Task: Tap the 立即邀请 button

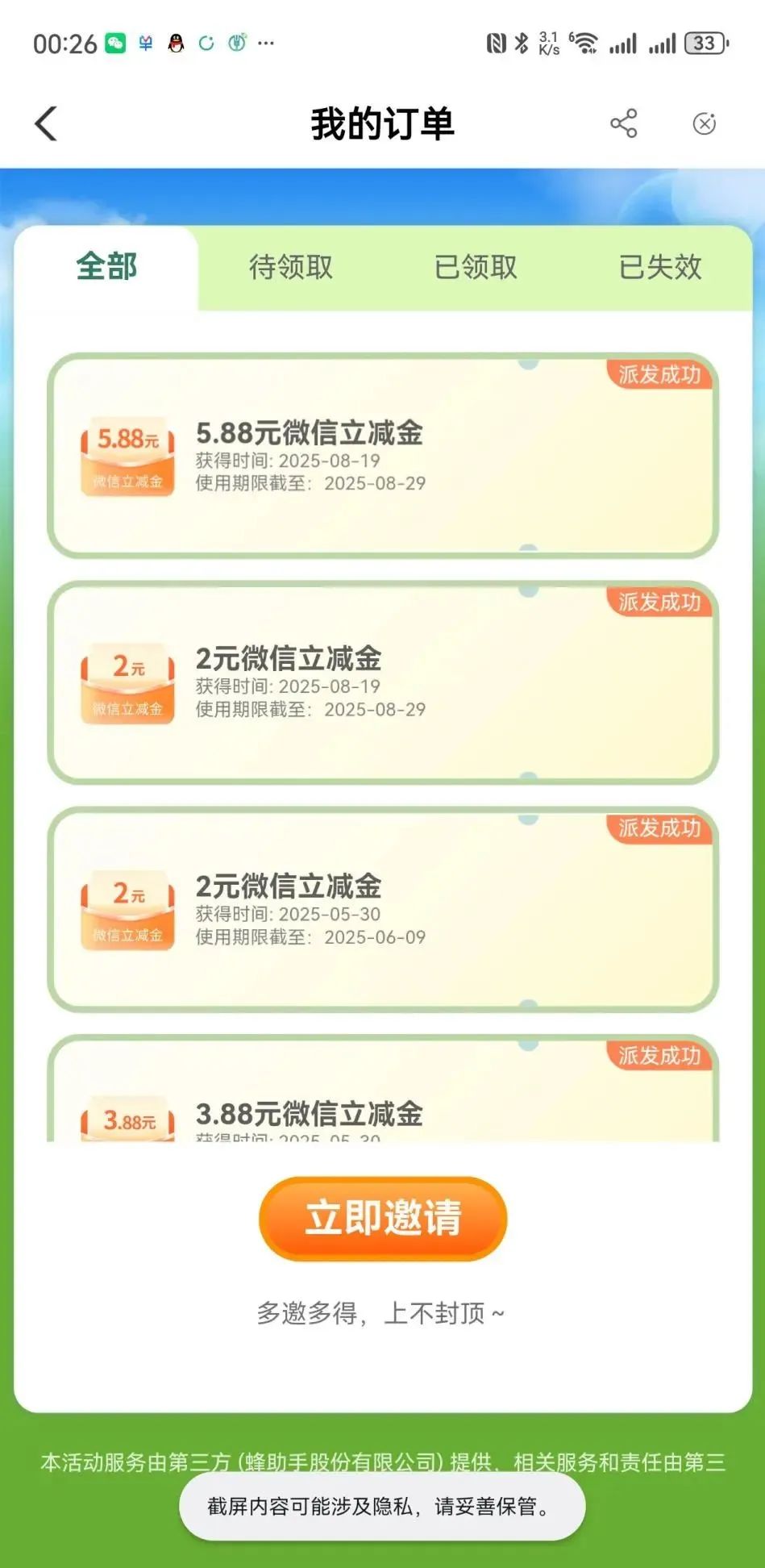Action: [x=383, y=1218]
